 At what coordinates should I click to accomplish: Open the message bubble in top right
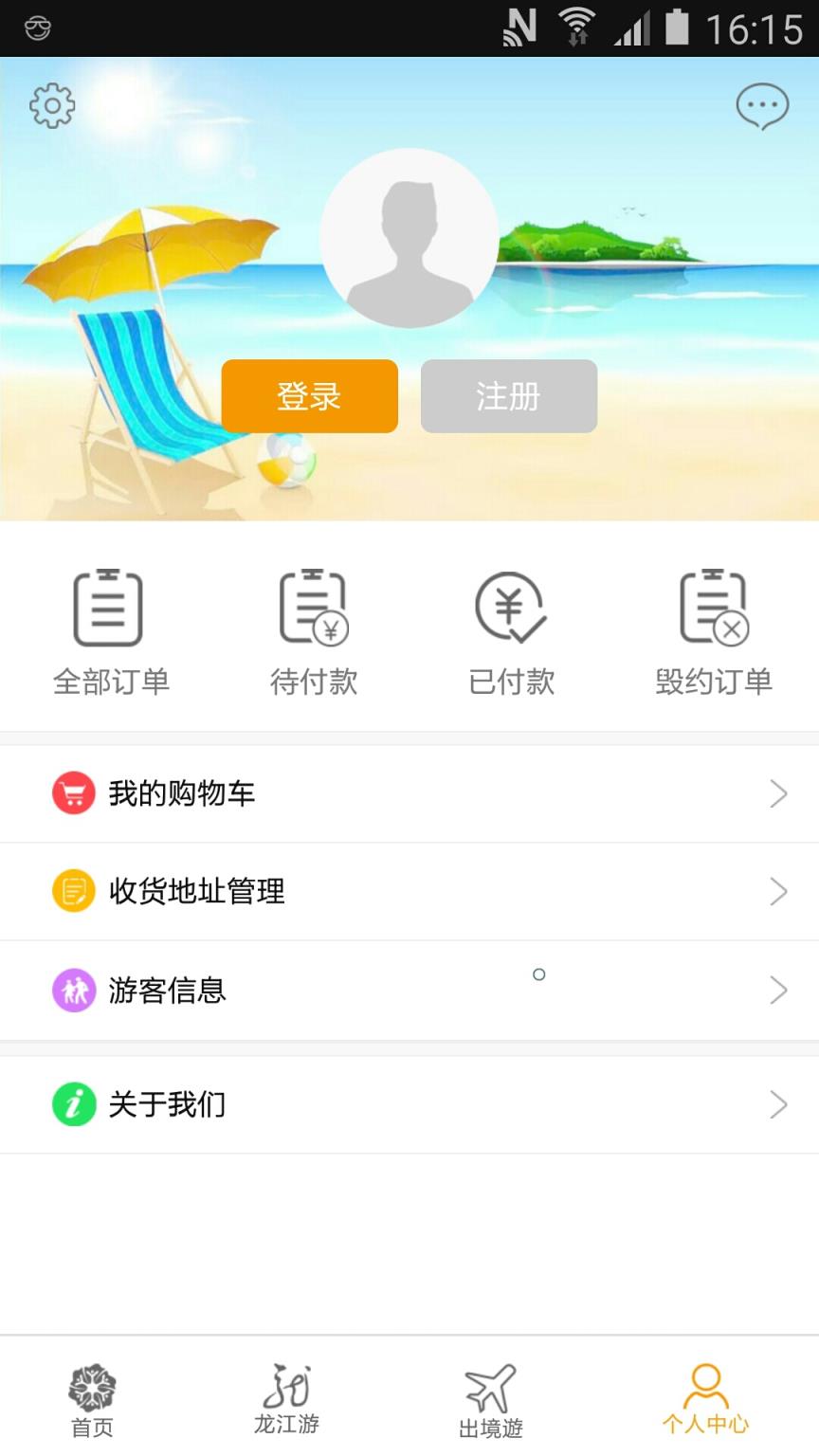click(x=762, y=105)
